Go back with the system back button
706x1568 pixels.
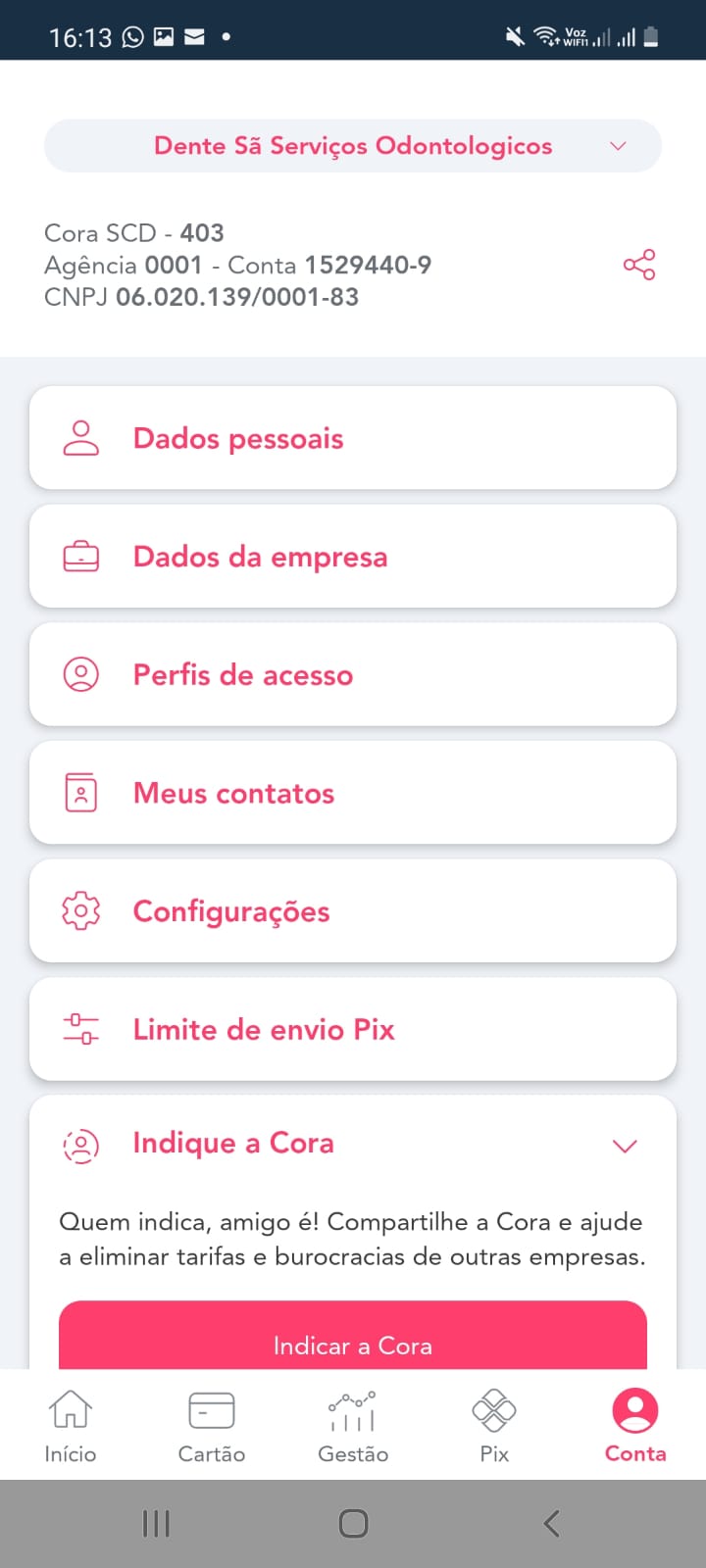coord(551,1523)
